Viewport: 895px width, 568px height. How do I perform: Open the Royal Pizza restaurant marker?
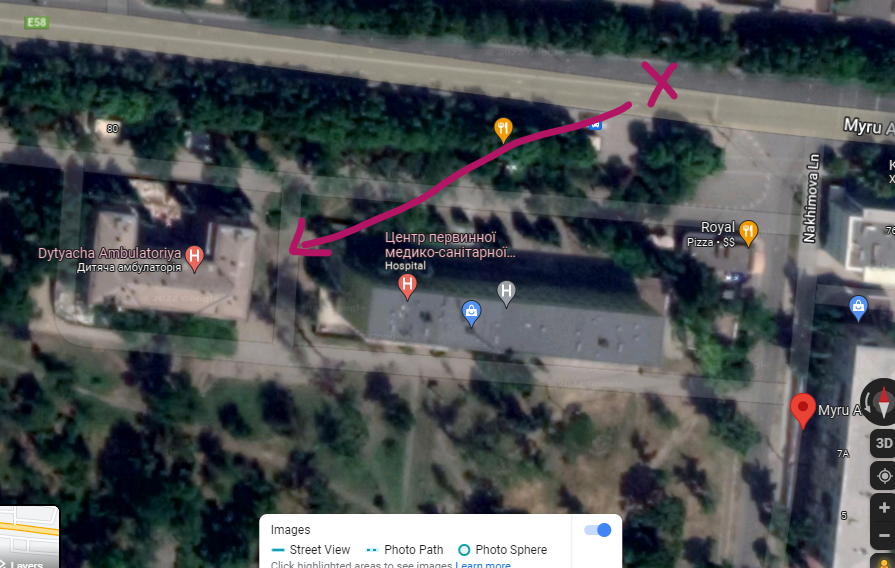pos(748,232)
